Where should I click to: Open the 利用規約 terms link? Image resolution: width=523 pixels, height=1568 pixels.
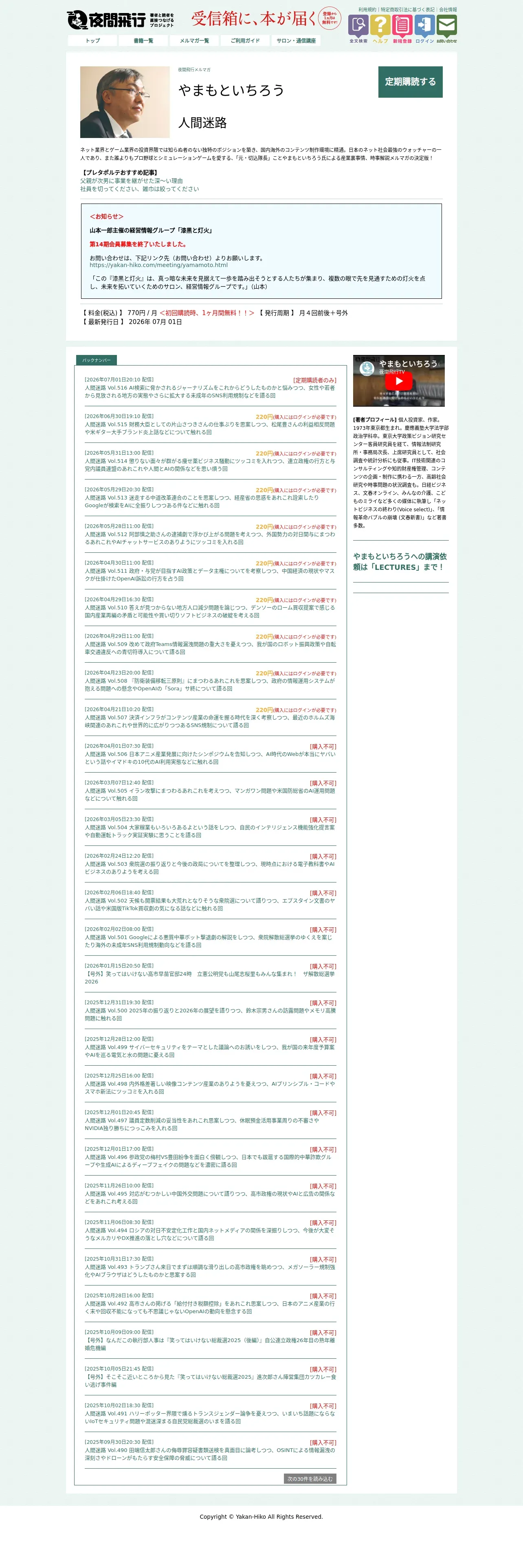tap(367, 10)
